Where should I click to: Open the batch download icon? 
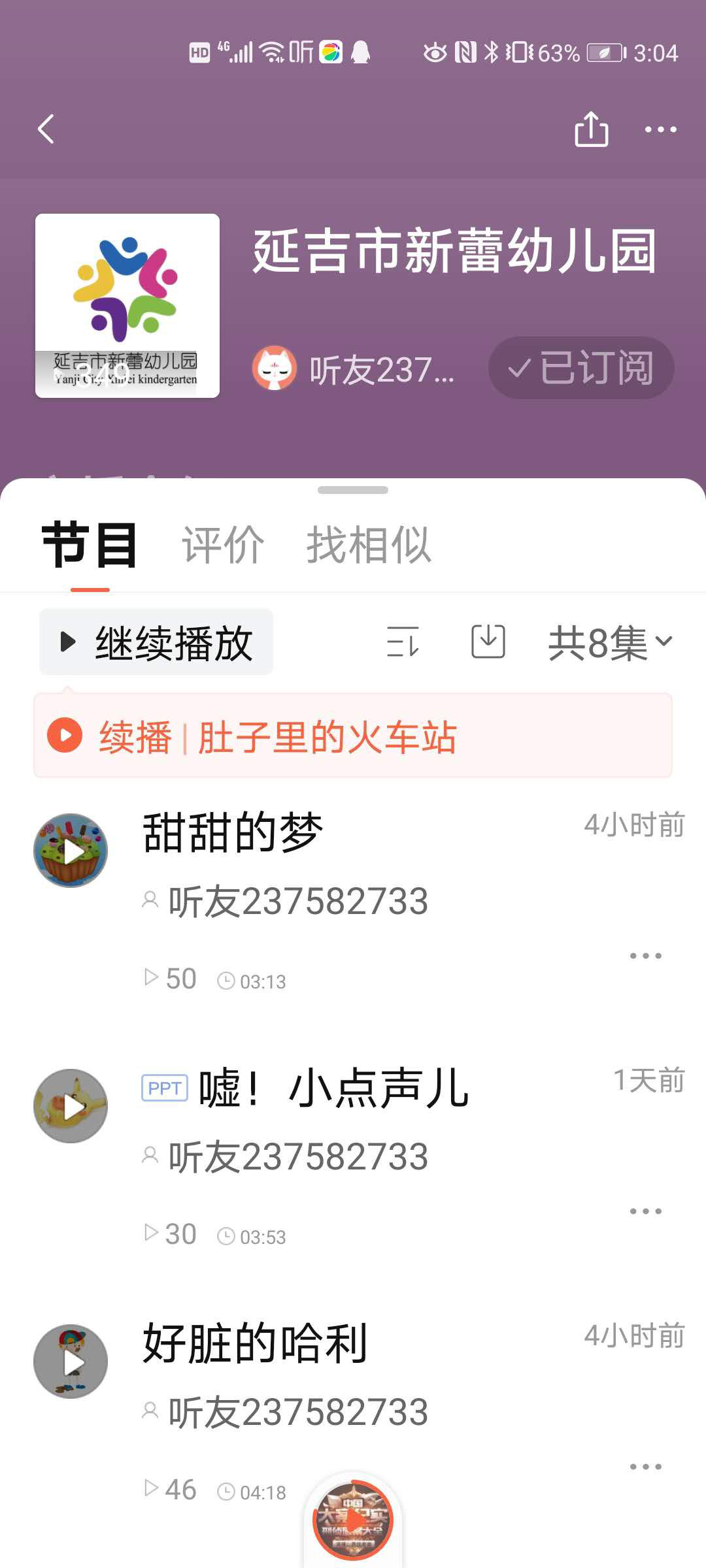(488, 642)
